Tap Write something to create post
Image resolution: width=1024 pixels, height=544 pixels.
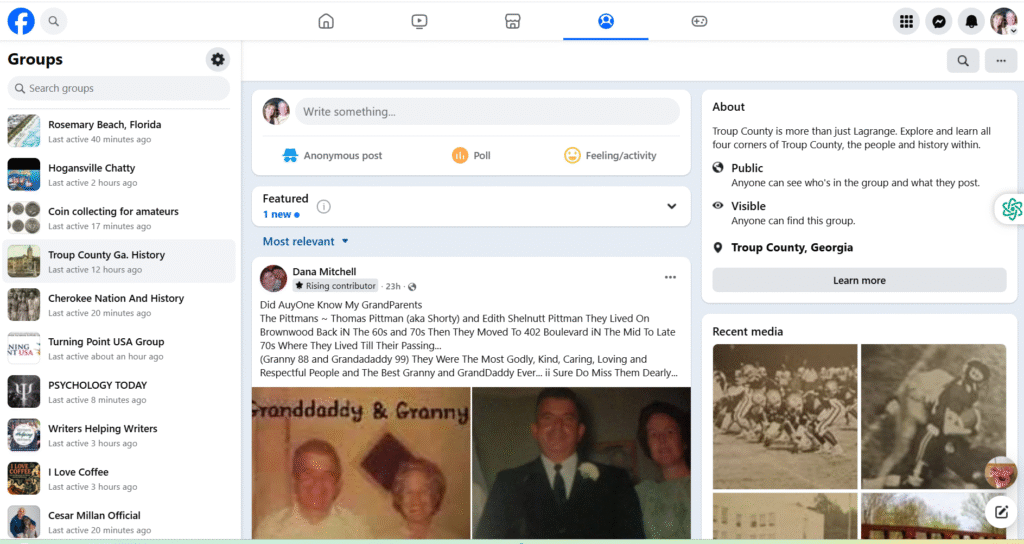coord(486,112)
